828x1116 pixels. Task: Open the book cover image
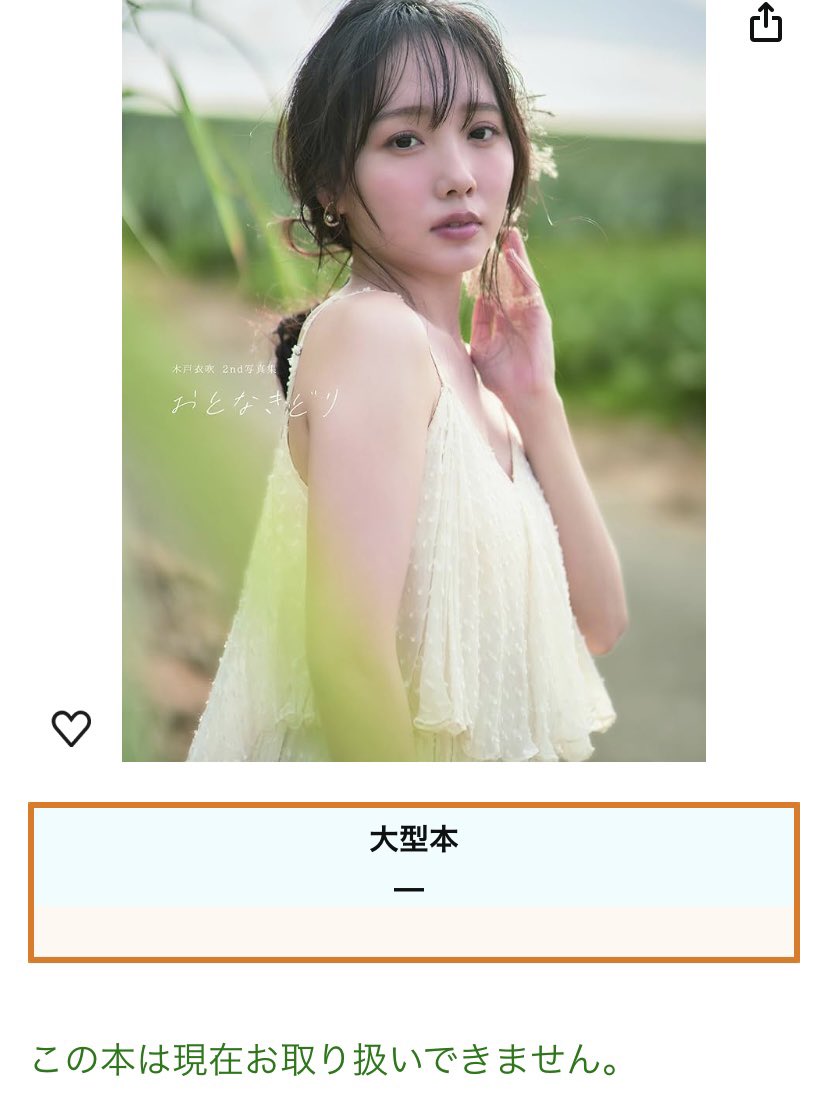[x=414, y=381]
